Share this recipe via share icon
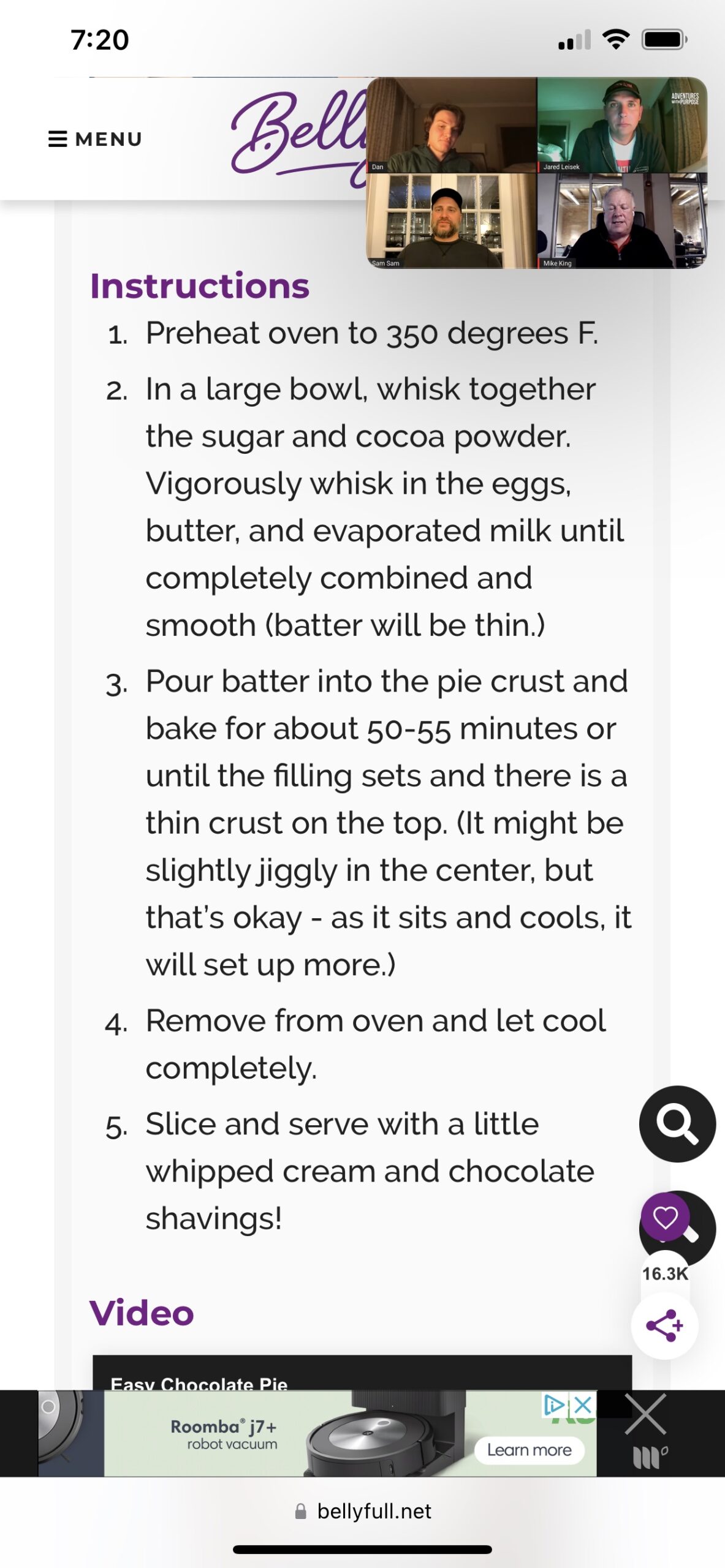725x1568 pixels. click(664, 1326)
